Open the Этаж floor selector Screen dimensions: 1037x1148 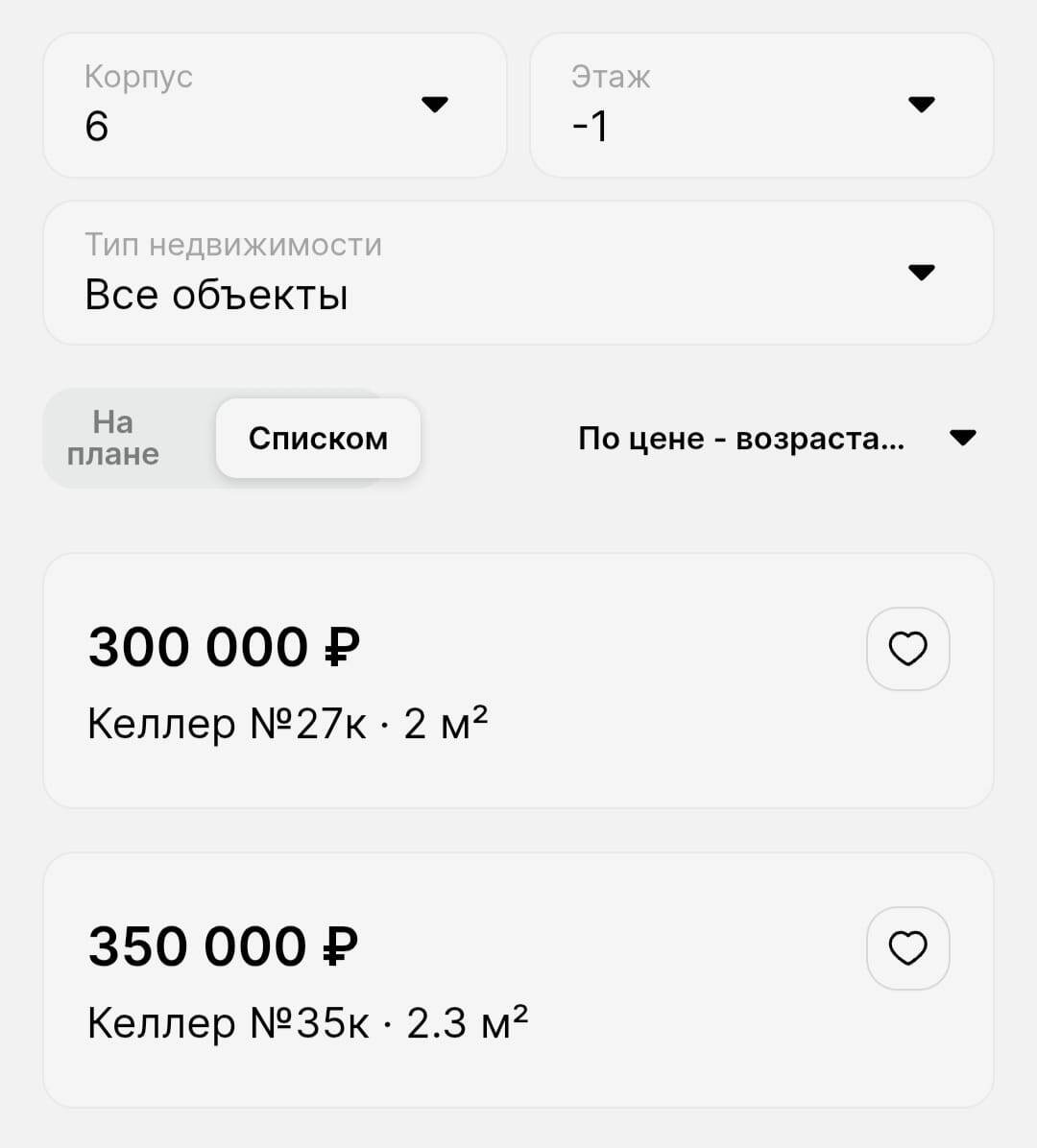[x=760, y=106]
